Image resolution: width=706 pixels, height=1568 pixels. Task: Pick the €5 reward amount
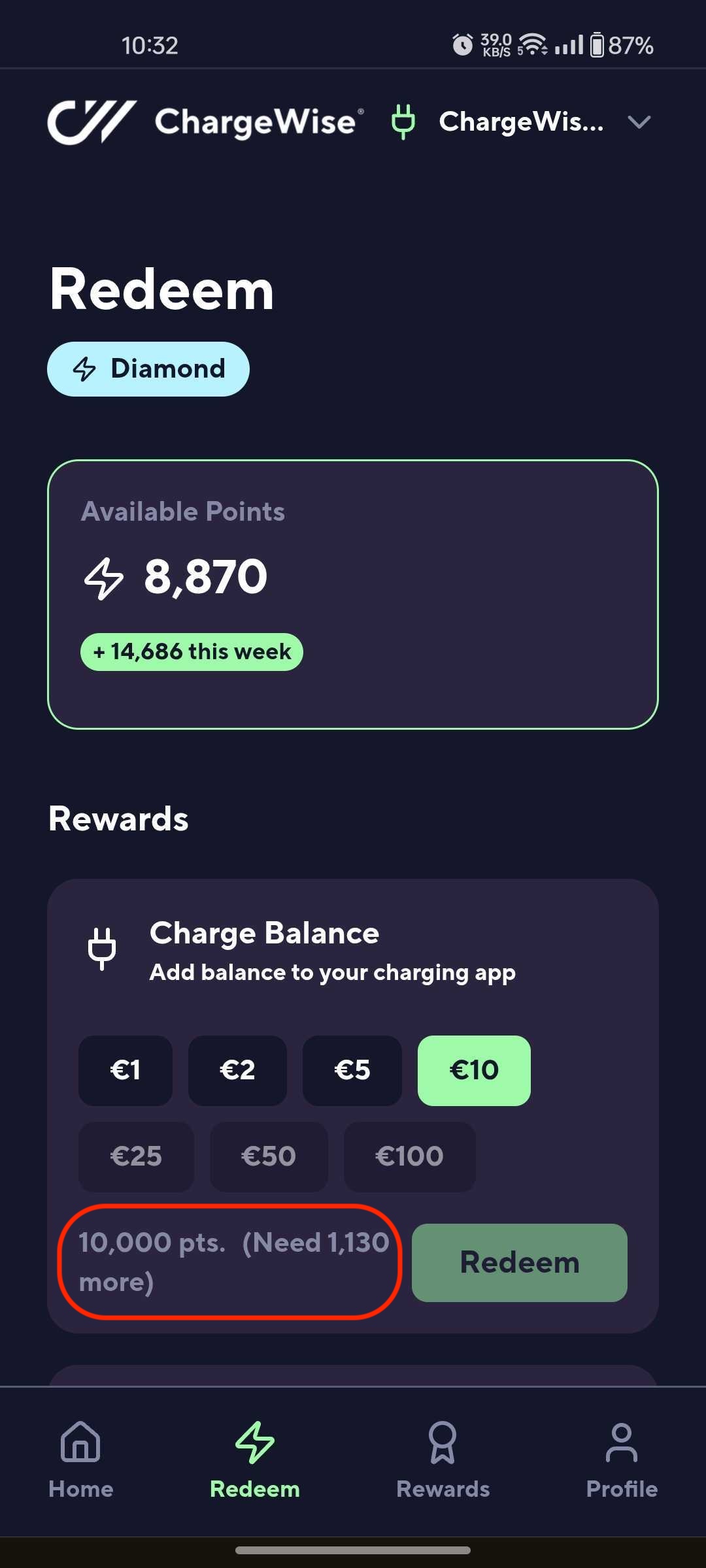point(352,1070)
